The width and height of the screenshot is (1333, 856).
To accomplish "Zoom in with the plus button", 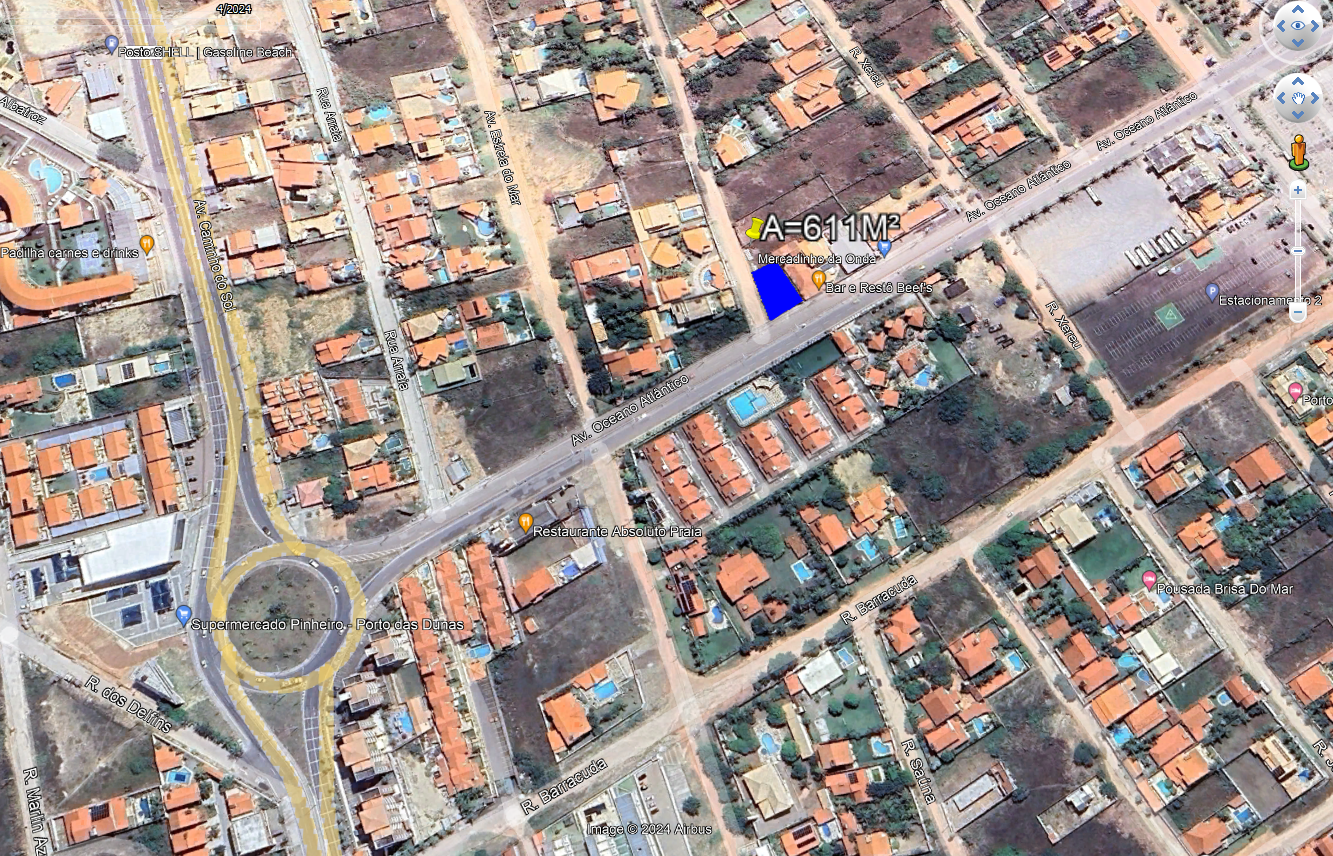I will 1298,190.
